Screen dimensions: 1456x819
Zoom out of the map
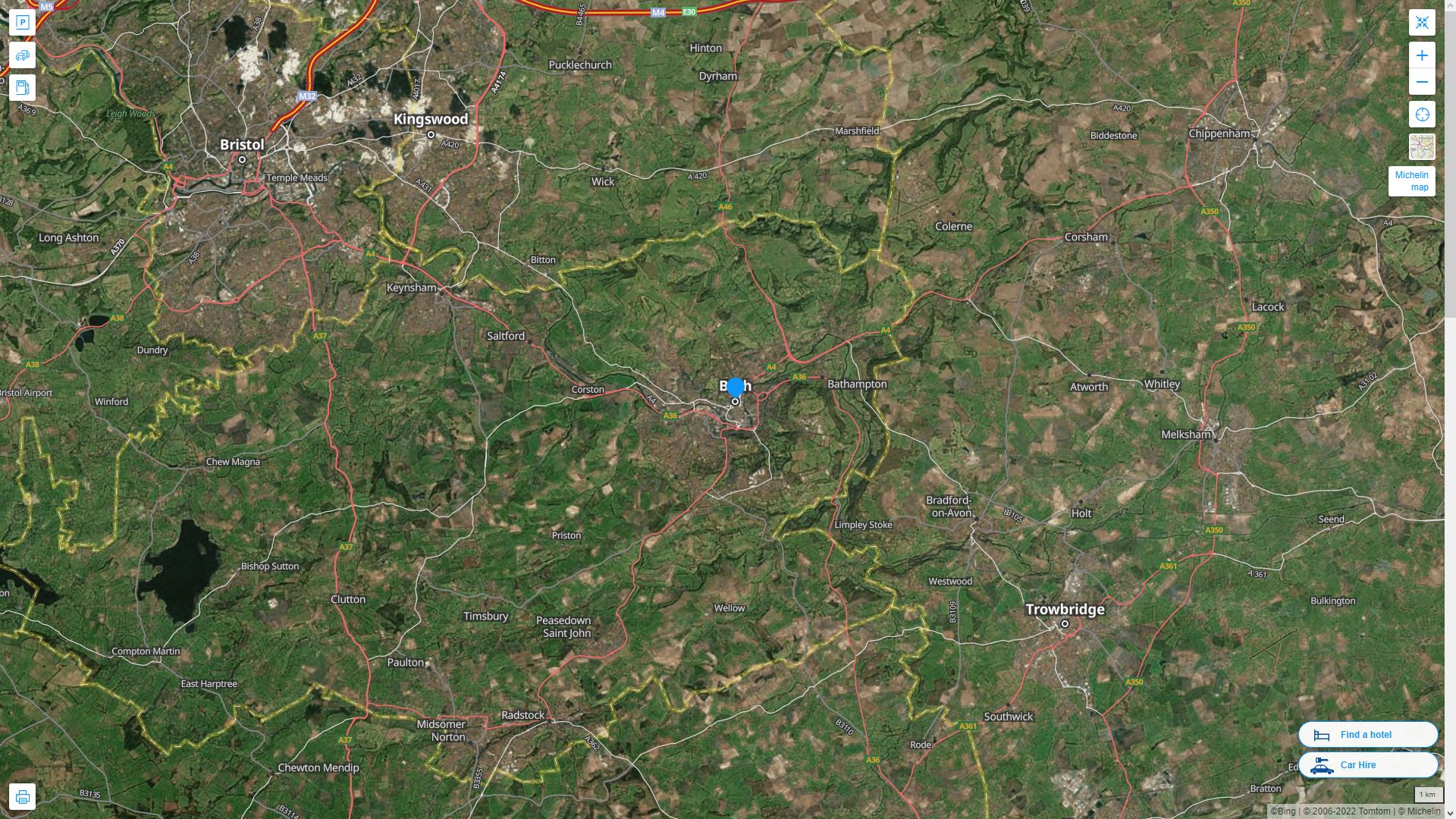pyautogui.click(x=1422, y=82)
